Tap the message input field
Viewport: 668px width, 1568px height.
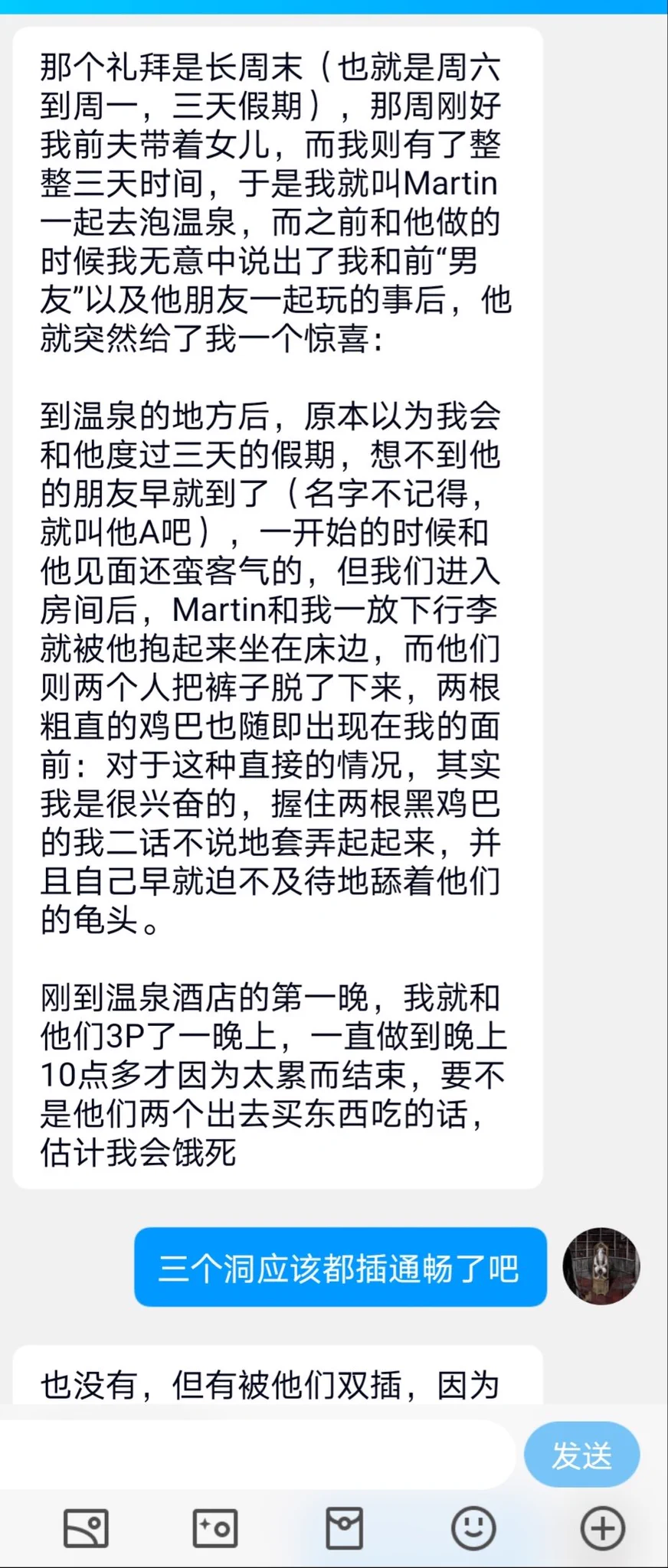pos(257,1455)
